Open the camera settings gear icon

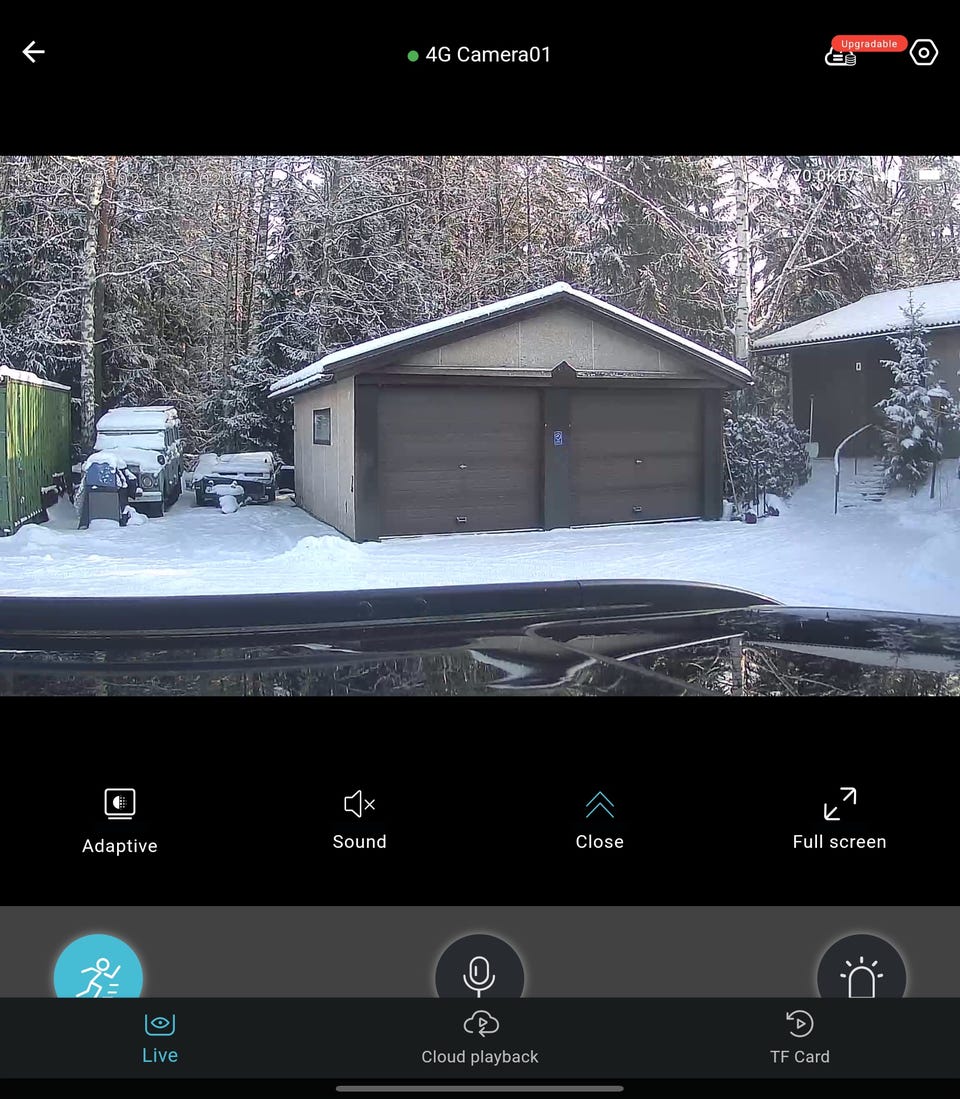[923, 53]
